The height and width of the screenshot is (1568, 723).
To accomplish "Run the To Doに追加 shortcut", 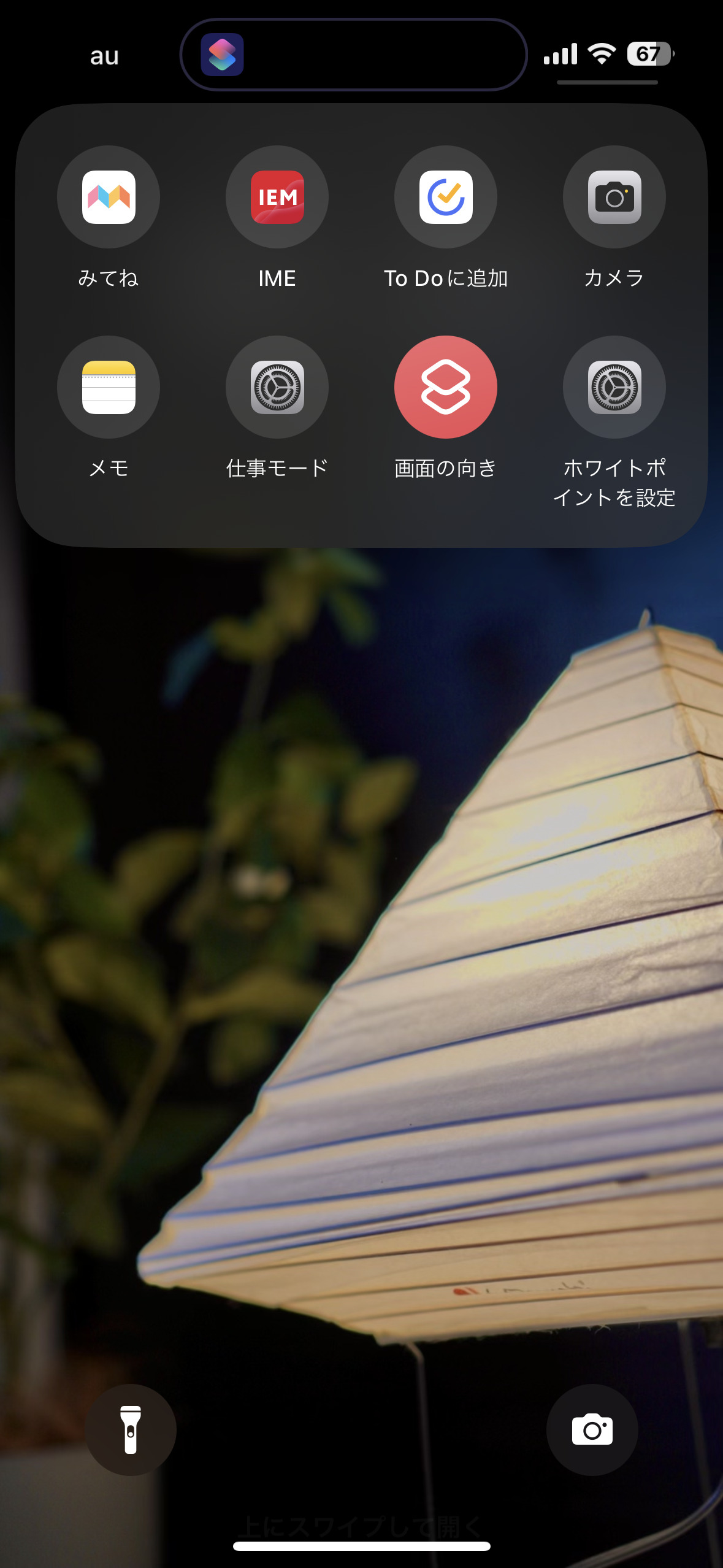I will point(446,197).
